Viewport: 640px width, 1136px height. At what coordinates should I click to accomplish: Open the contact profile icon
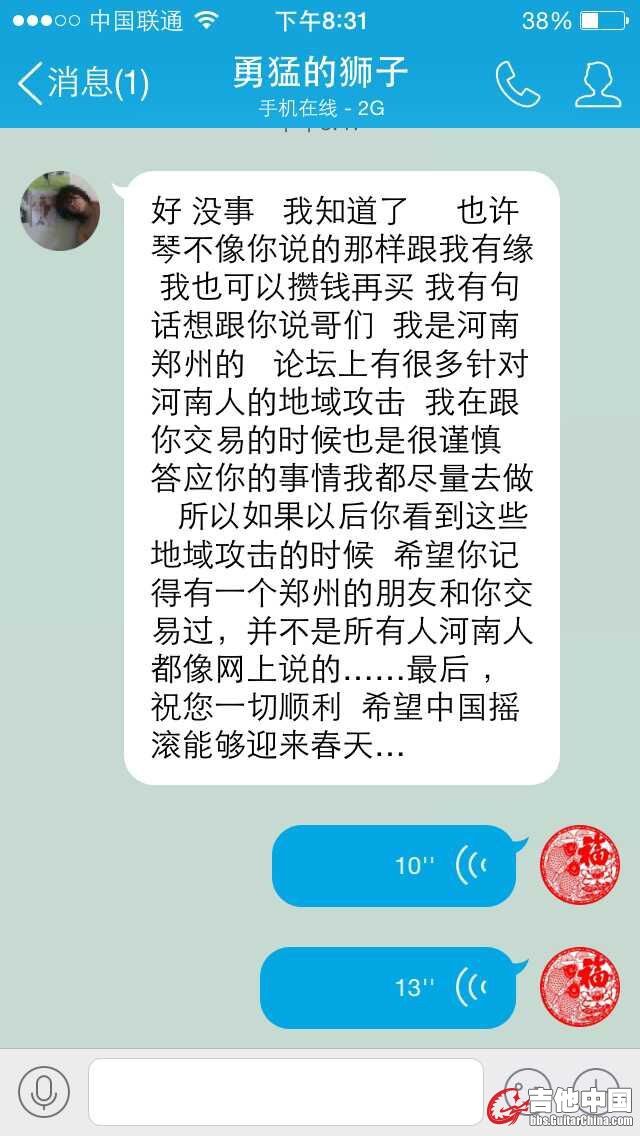click(x=597, y=84)
